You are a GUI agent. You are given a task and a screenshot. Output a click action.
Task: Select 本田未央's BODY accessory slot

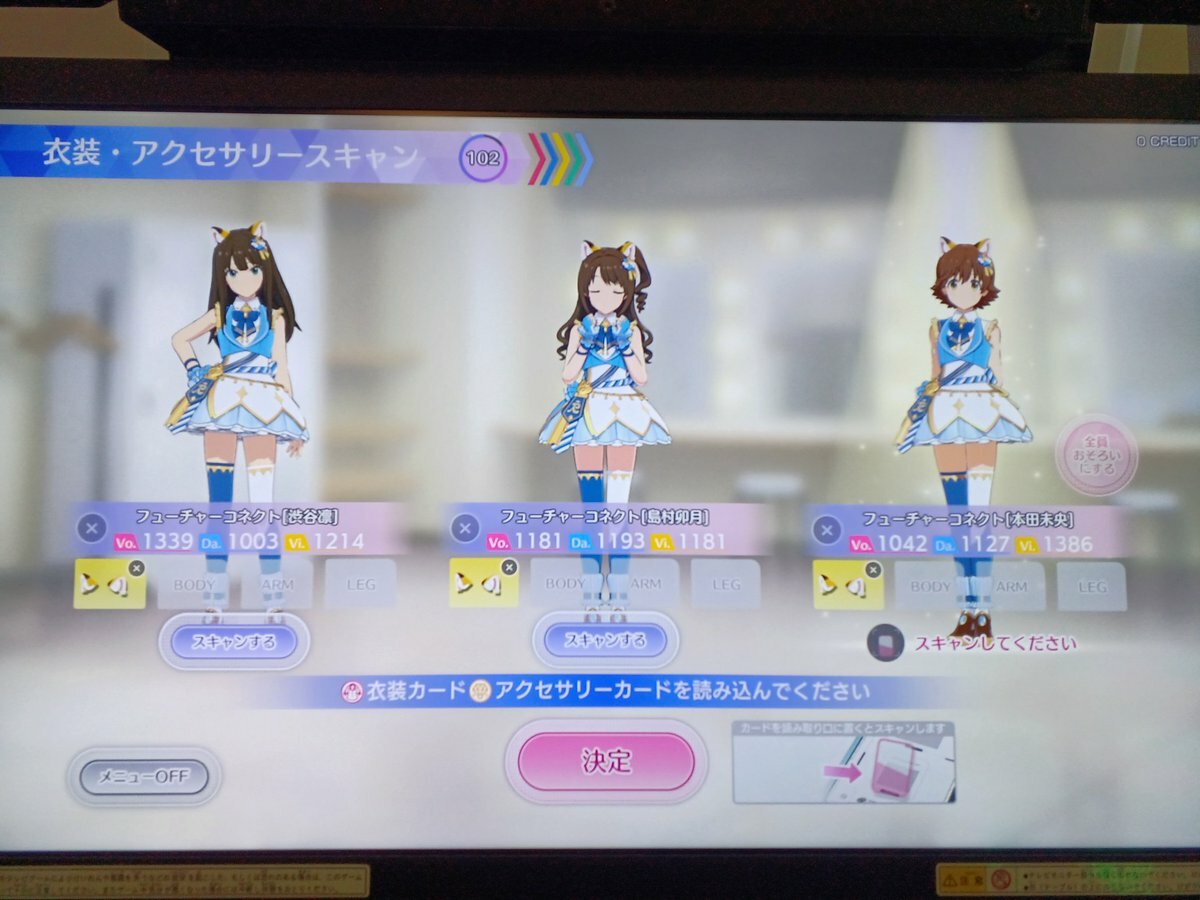click(x=929, y=586)
